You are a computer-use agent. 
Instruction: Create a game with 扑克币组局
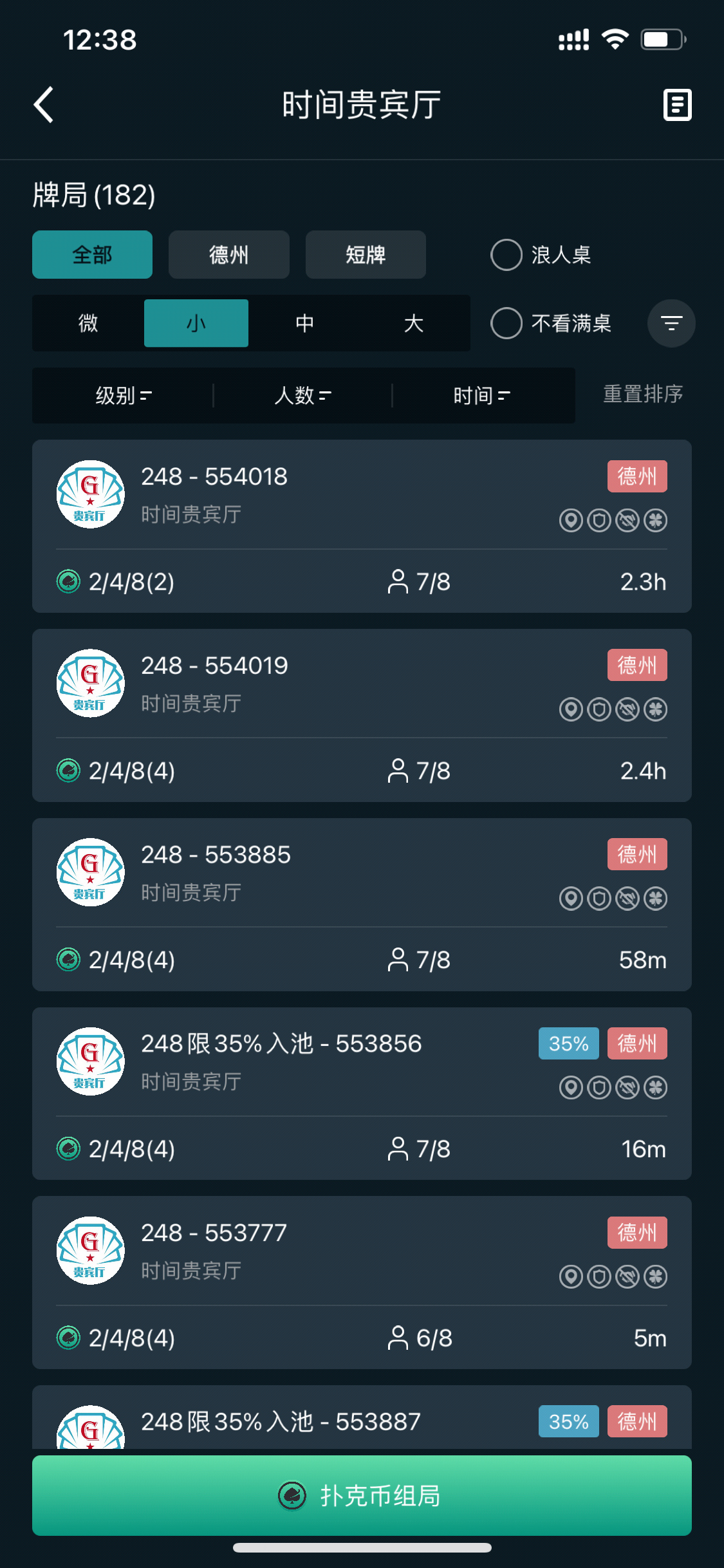(362, 1495)
